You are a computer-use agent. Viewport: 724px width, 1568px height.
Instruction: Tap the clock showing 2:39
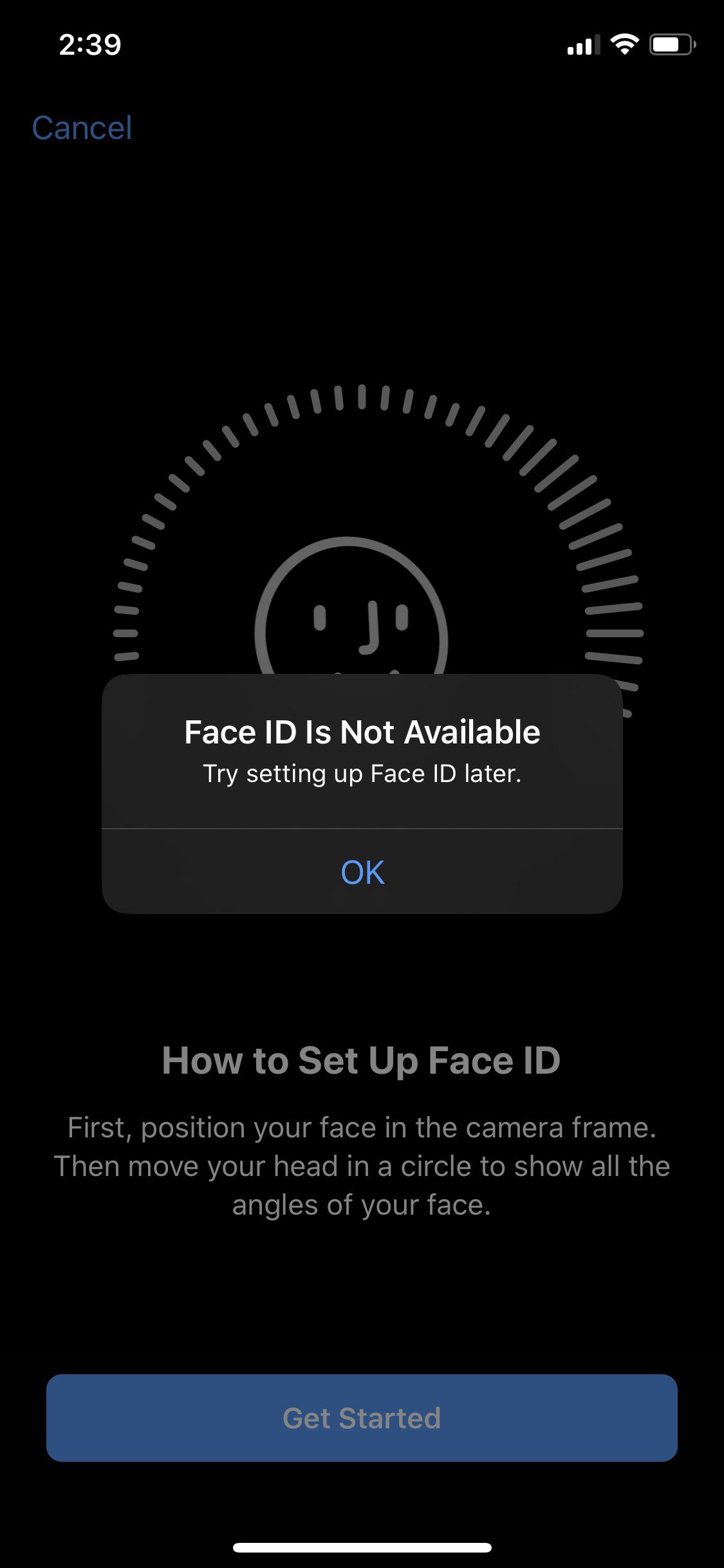[89, 44]
